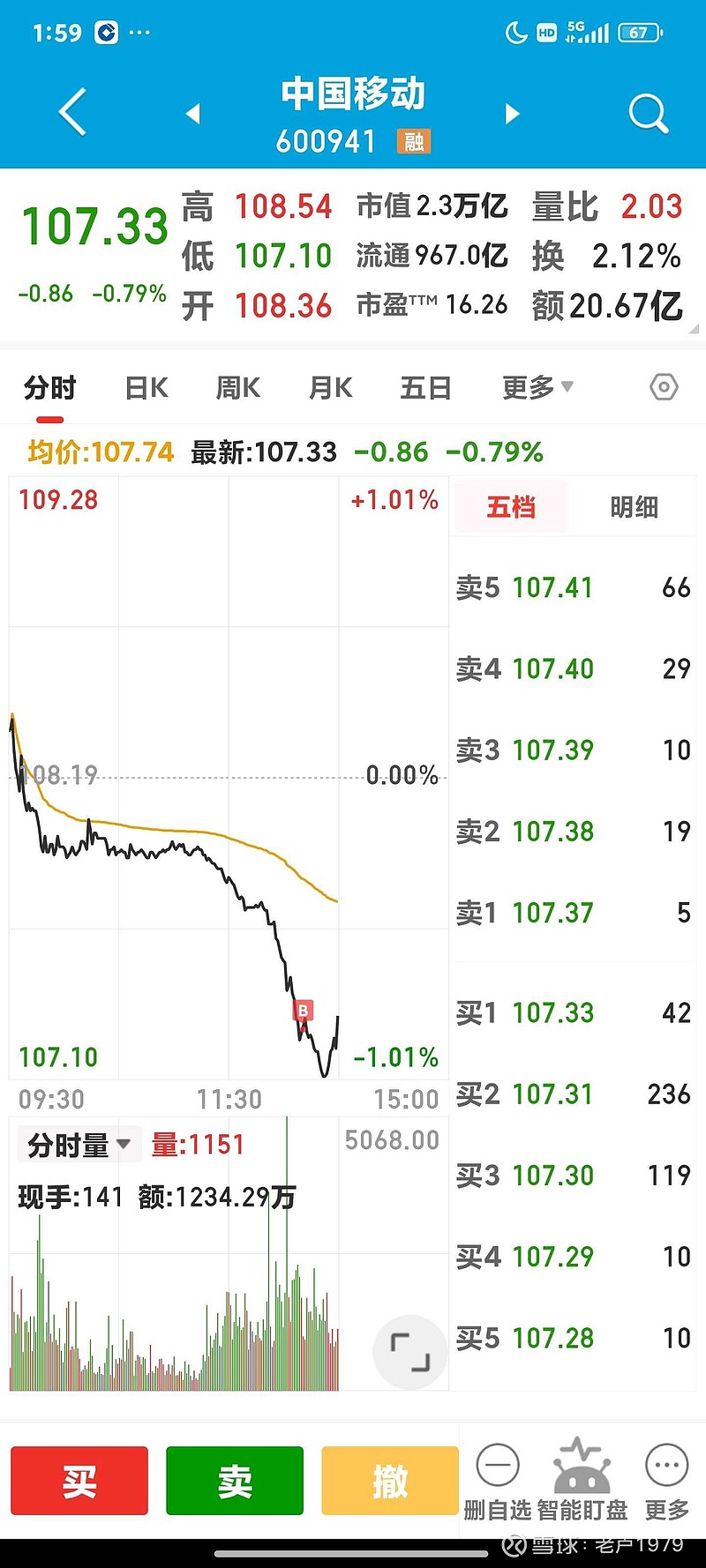Open 智能盯盘 smart monitoring
Viewport: 706px width, 1568px height.
pos(582,1482)
